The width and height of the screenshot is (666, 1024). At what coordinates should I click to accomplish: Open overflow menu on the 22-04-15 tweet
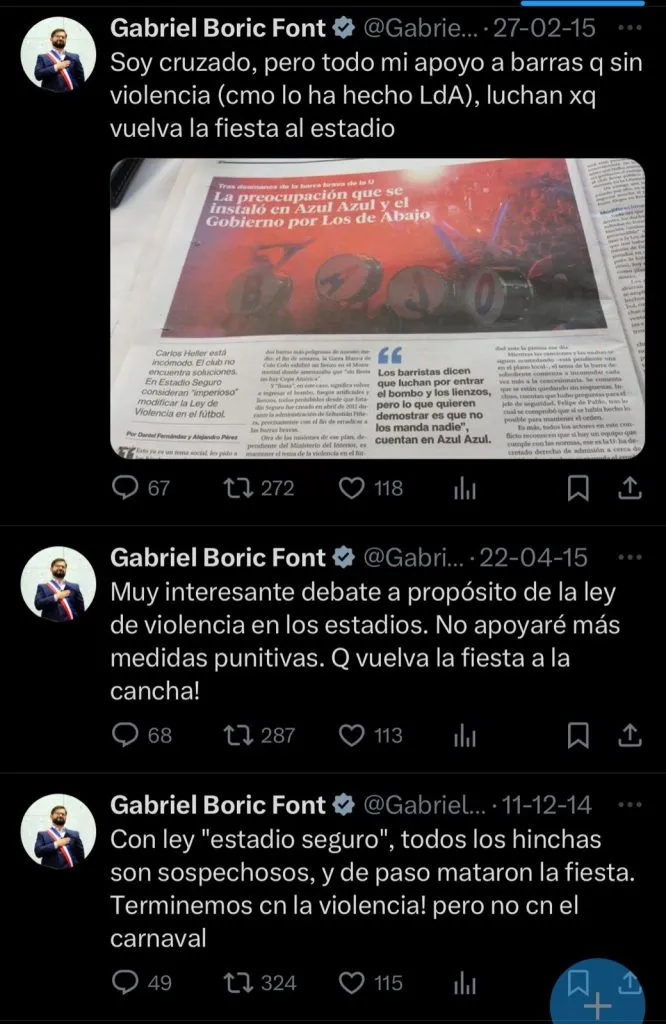click(627, 557)
